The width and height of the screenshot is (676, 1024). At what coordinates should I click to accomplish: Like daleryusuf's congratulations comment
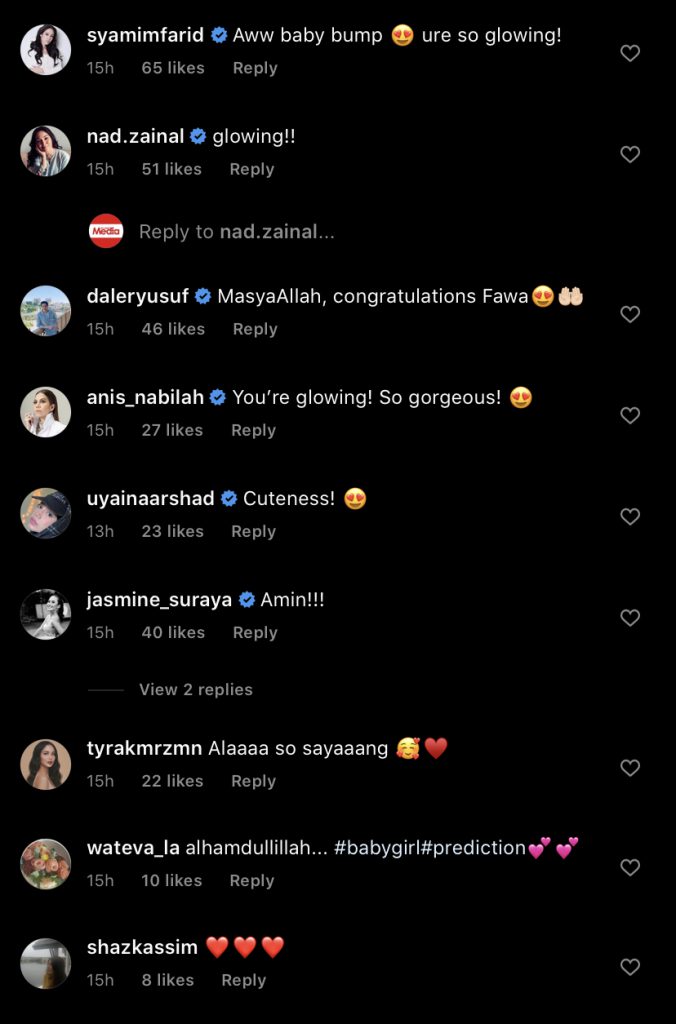coord(630,315)
